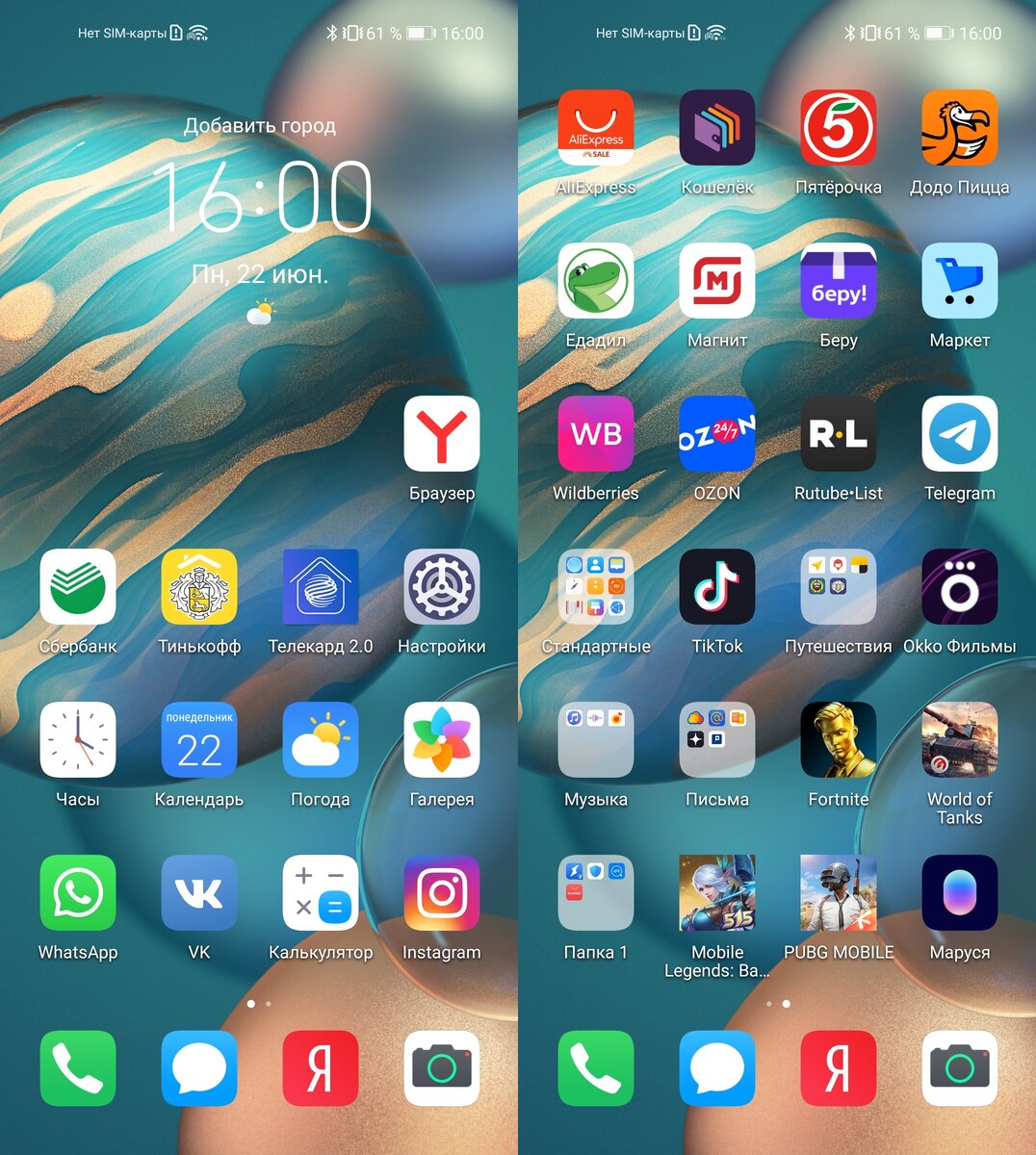Open WhatsApp
The image size is (1036, 1155).
(x=78, y=893)
